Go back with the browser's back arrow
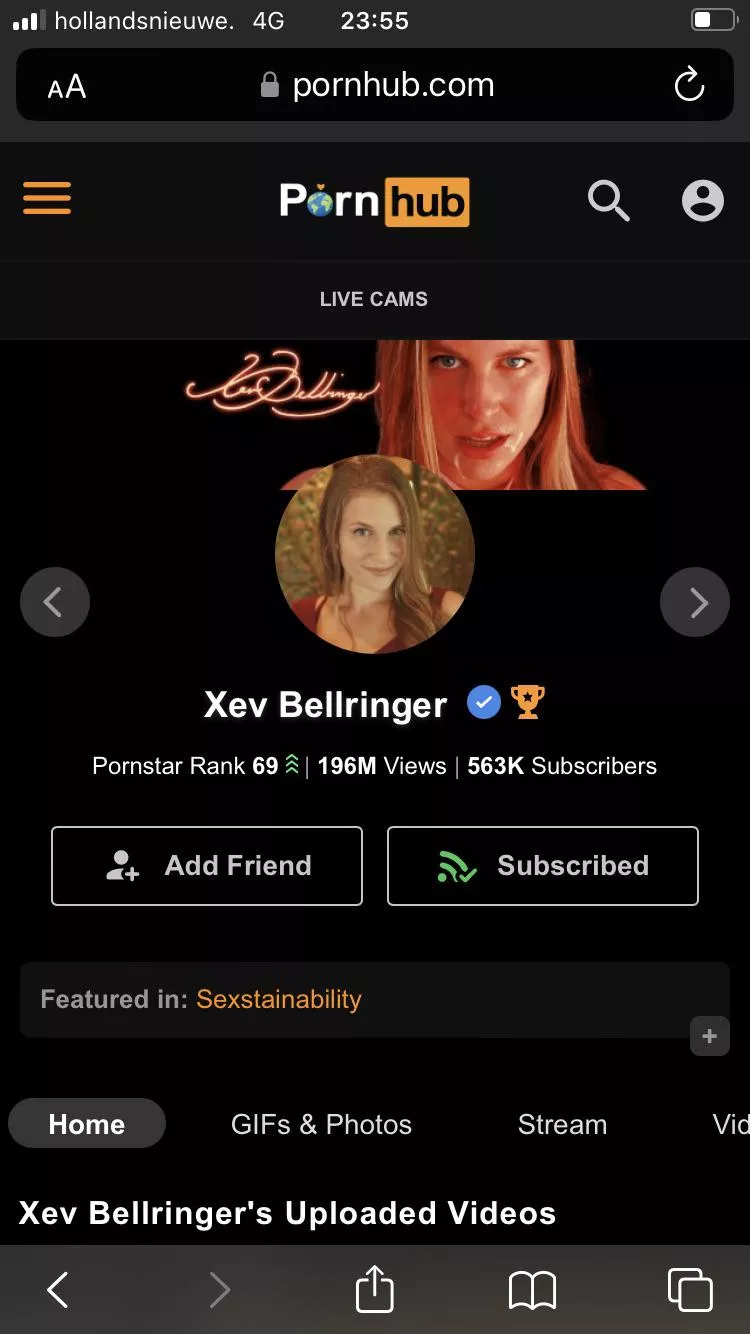This screenshot has height=1334, width=750. (x=58, y=1290)
